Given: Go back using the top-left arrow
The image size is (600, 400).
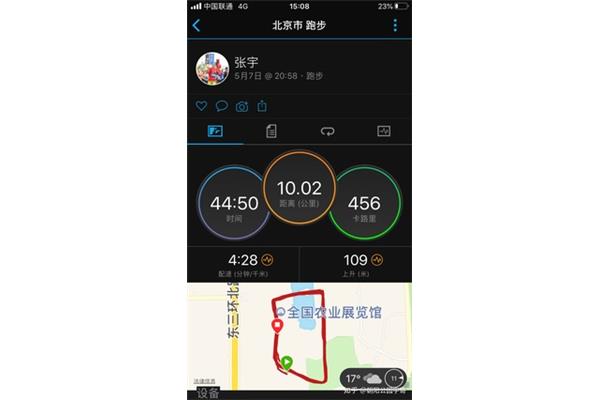Looking at the screenshot, I should point(196,25).
